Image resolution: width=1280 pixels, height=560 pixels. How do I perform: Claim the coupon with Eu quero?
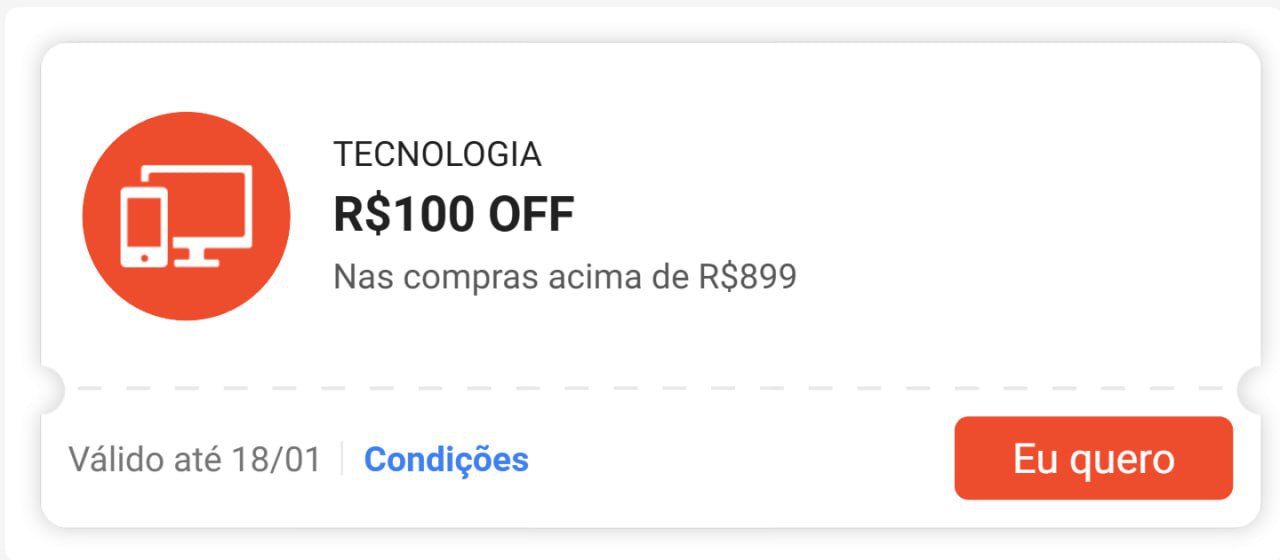(x=1093, y=459)
